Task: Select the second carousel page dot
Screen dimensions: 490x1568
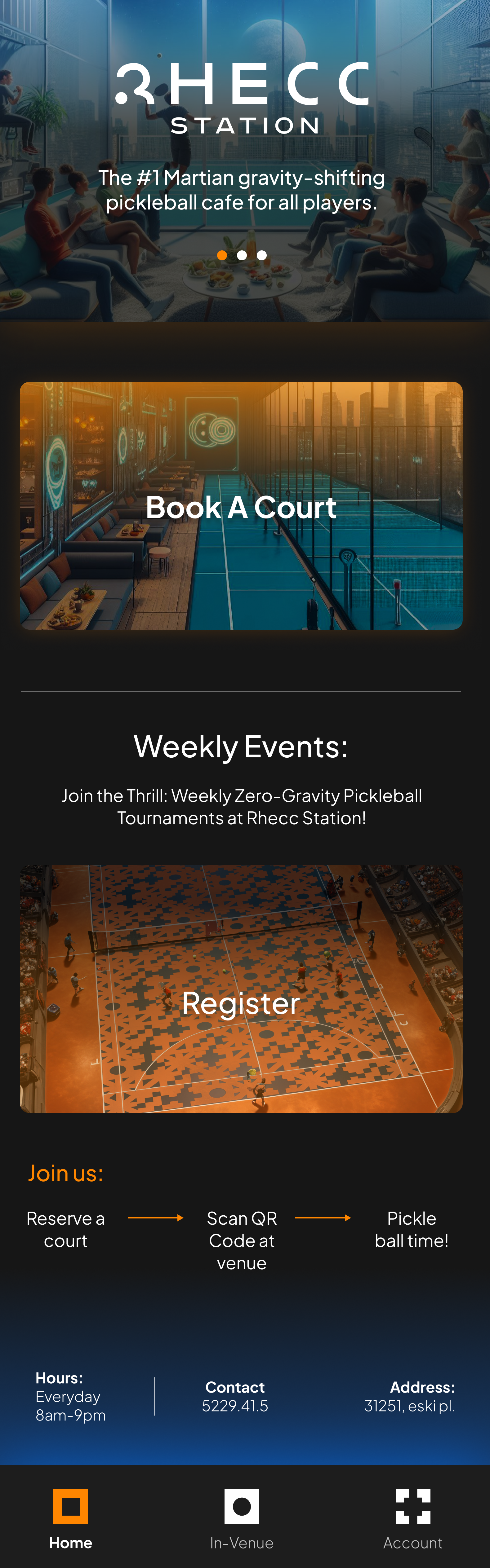Action: (242, 256)
